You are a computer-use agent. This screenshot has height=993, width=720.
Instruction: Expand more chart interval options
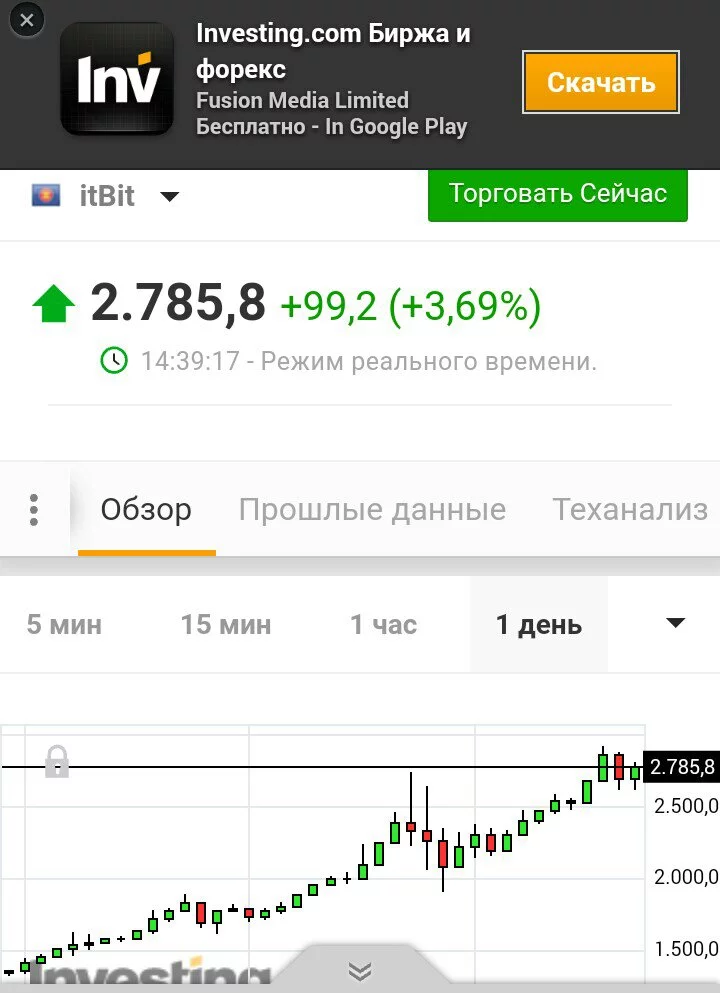(676, 624)
